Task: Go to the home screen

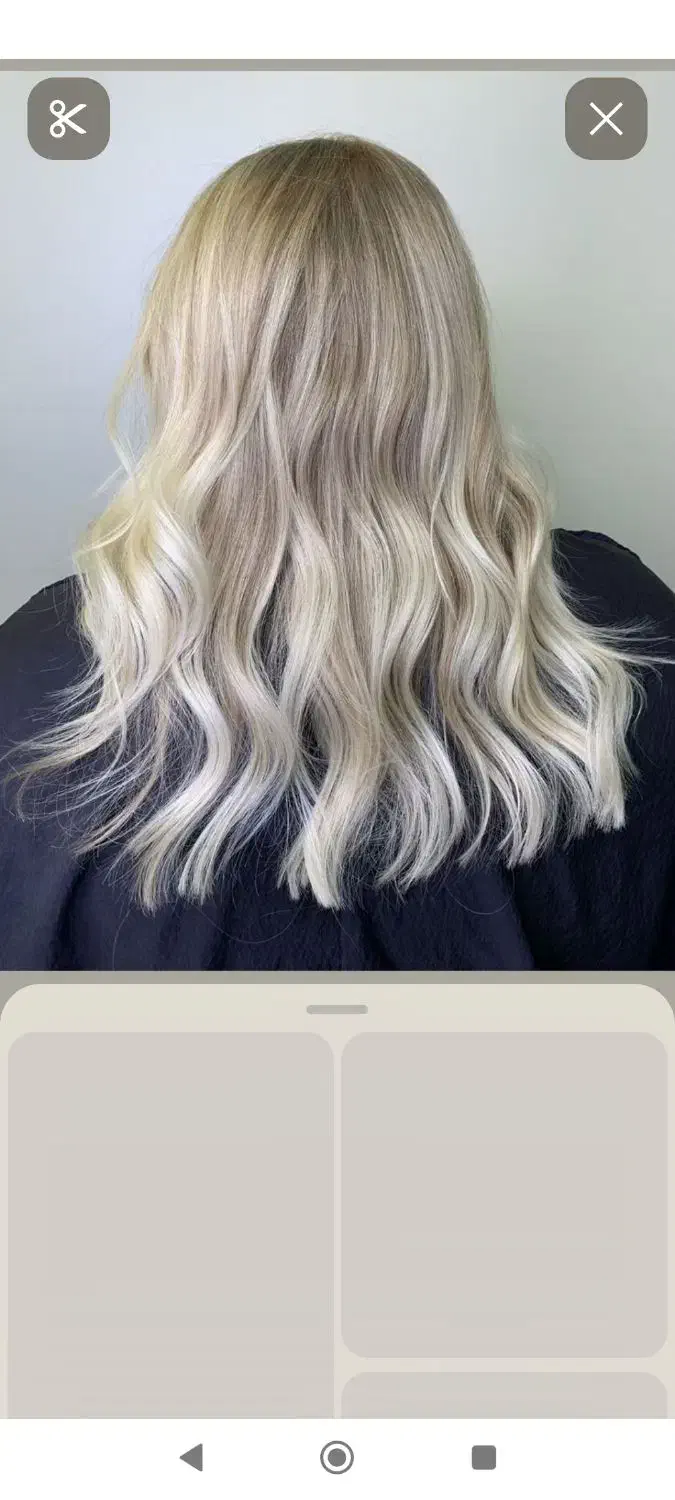Action: tap(337, 1457)
